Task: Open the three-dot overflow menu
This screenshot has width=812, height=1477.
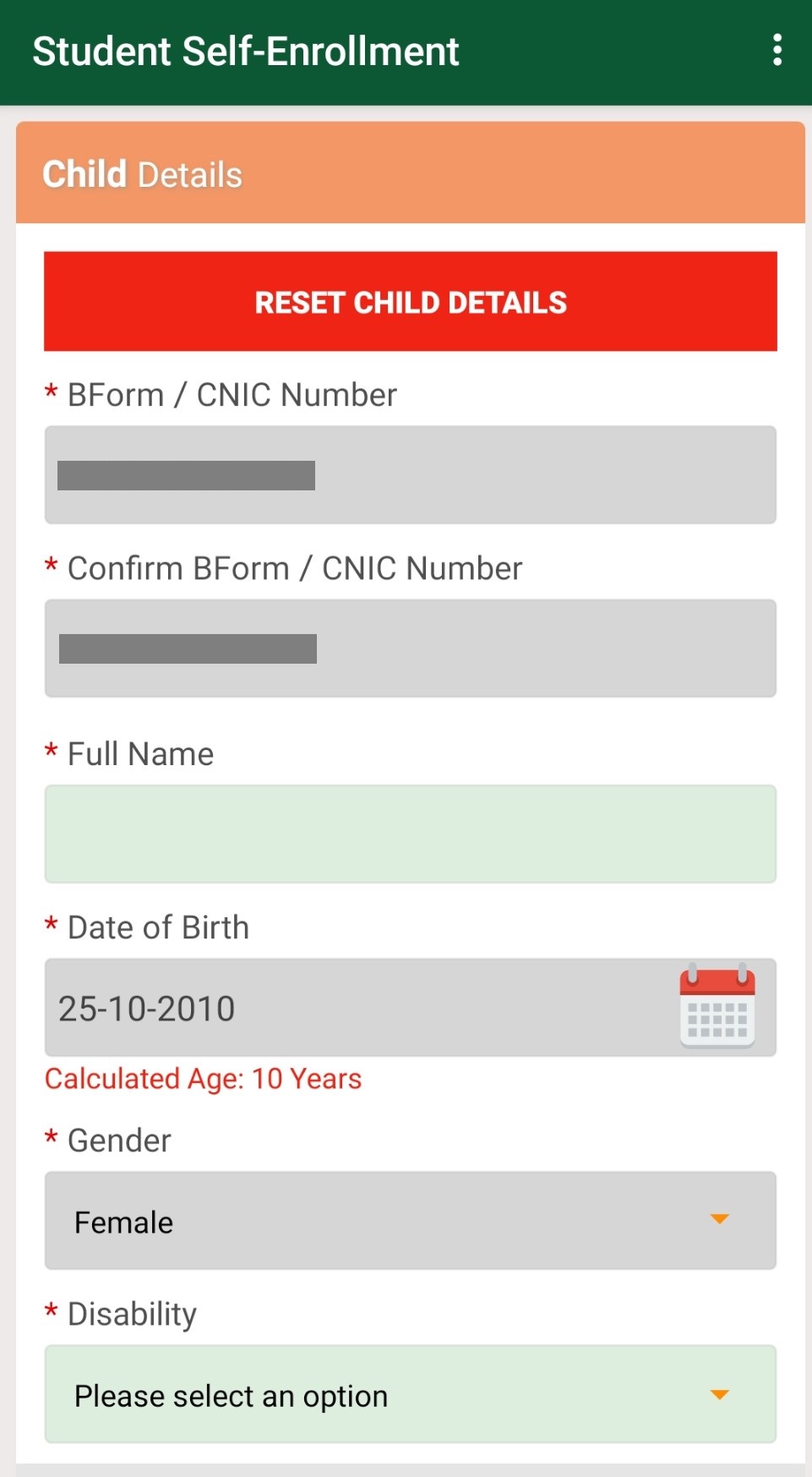Action: coord(777,51)
